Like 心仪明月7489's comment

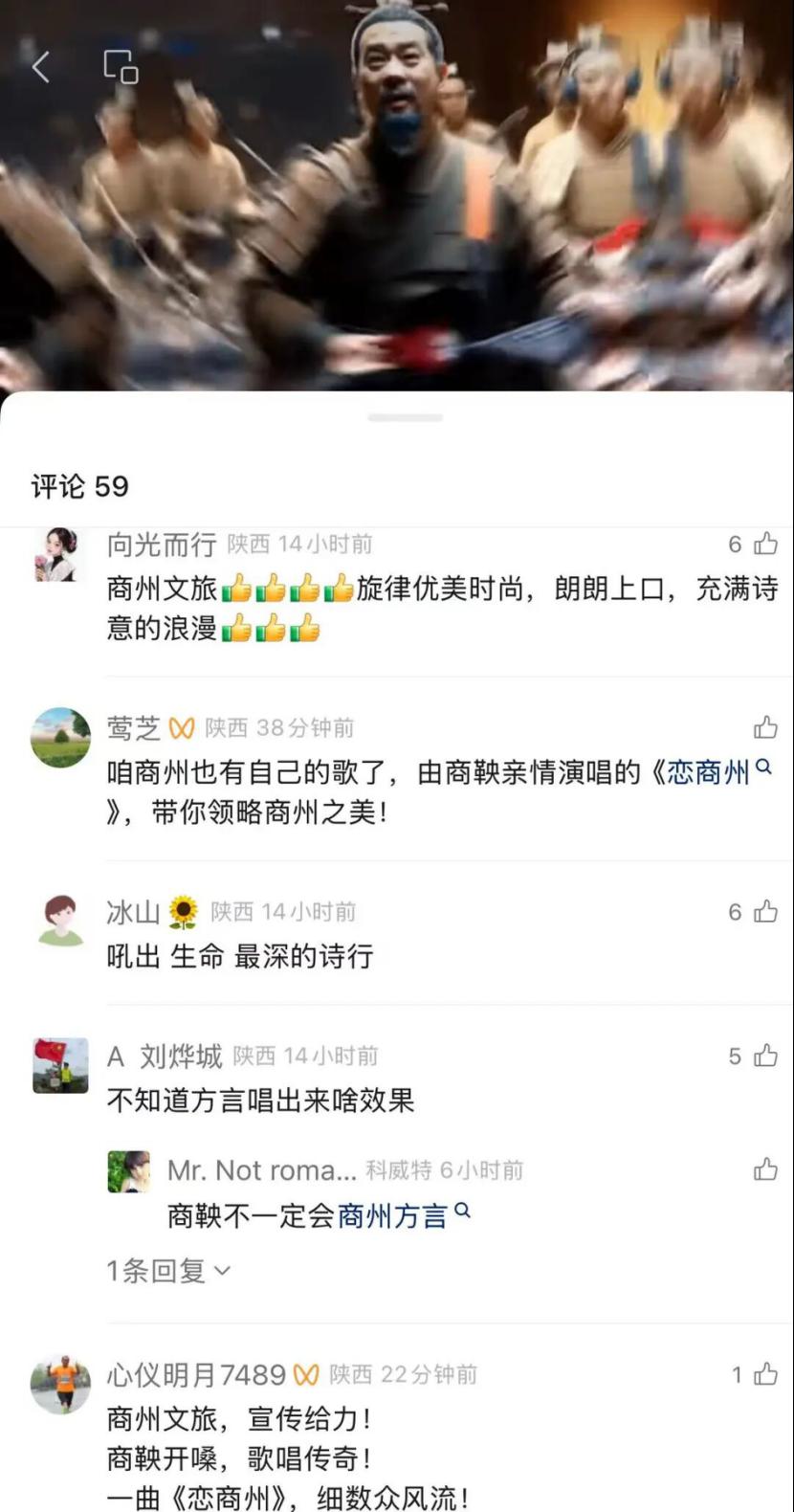[x=765, y=1374]
